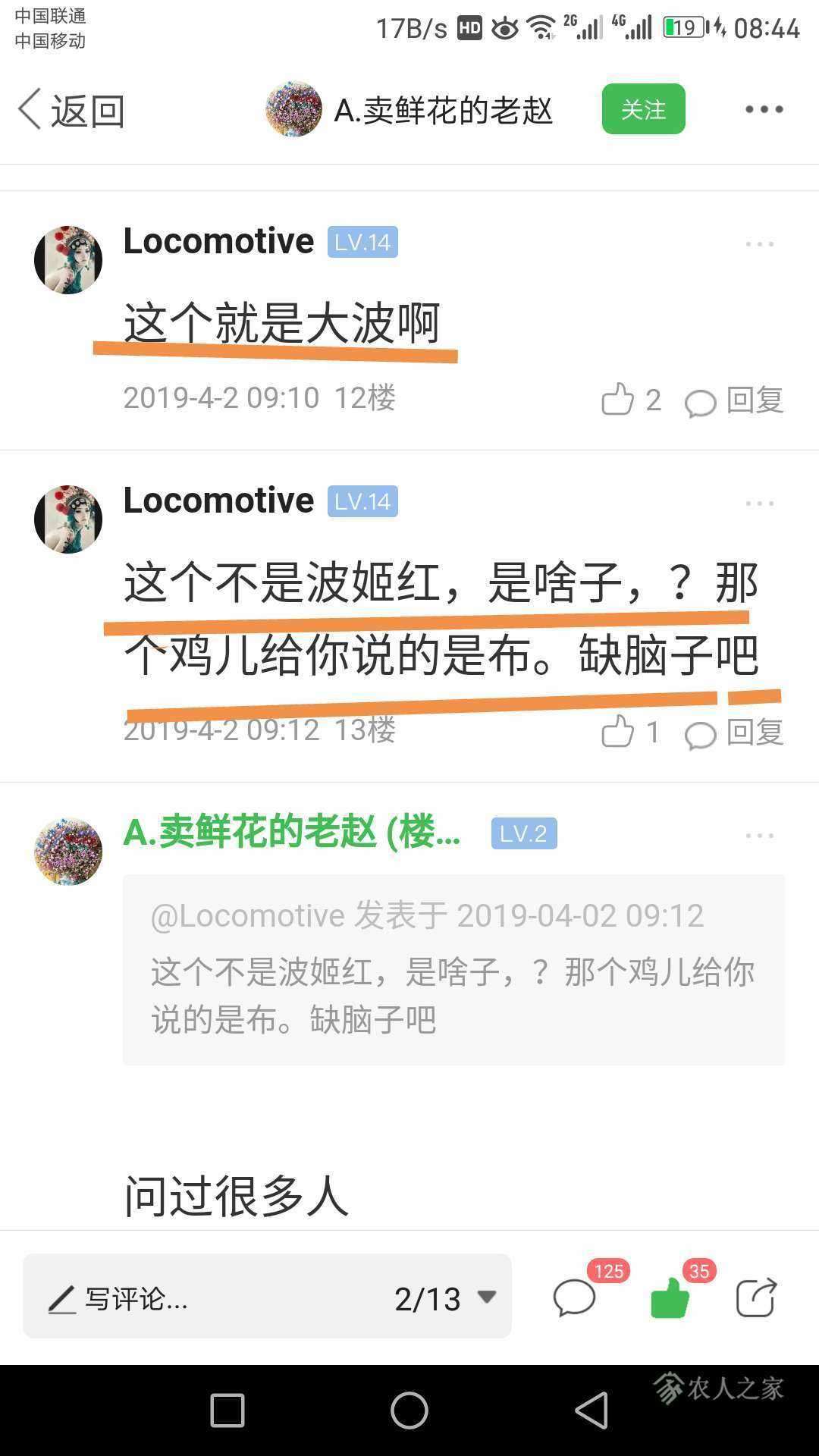Open the top-right overflow menu

click(764, 109)
